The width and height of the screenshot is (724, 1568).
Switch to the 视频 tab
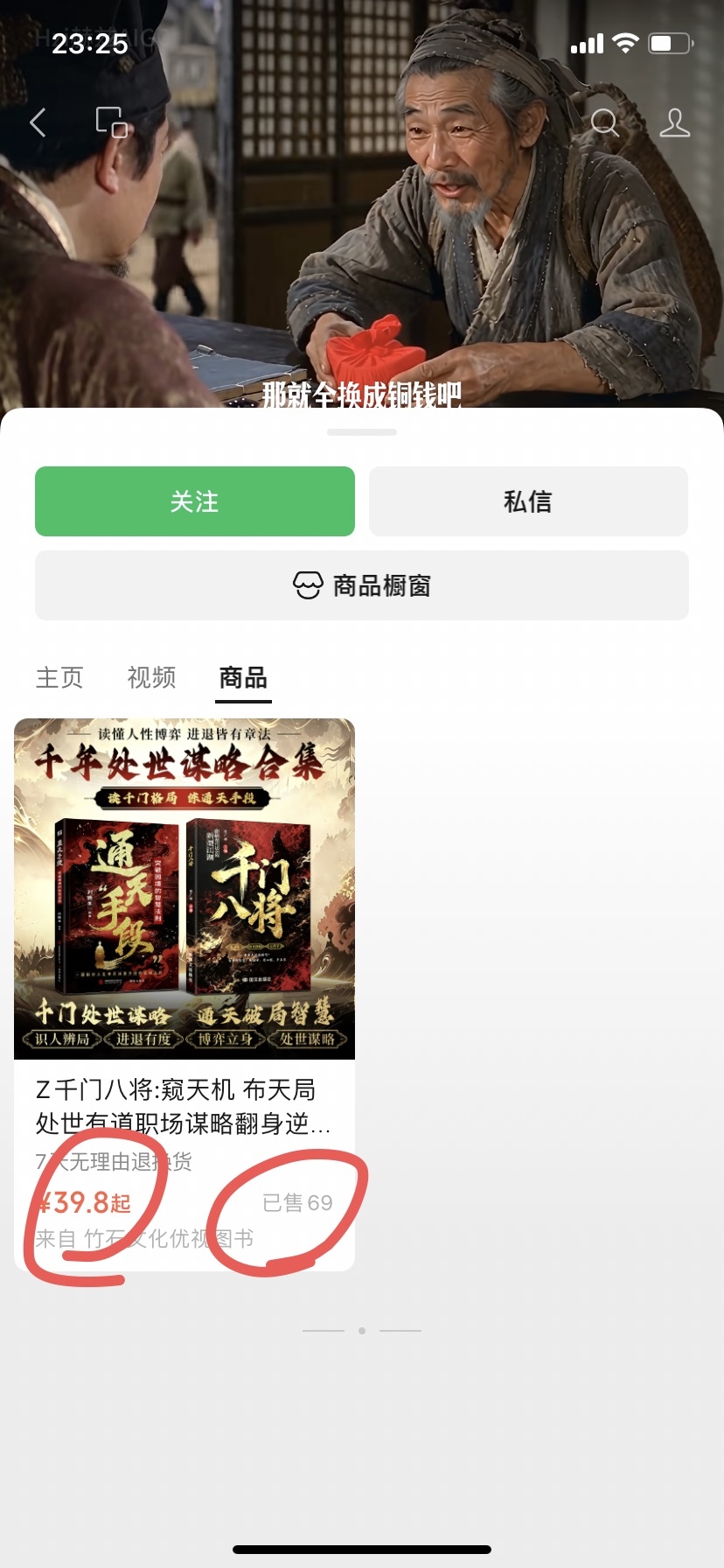pos(151,677)
